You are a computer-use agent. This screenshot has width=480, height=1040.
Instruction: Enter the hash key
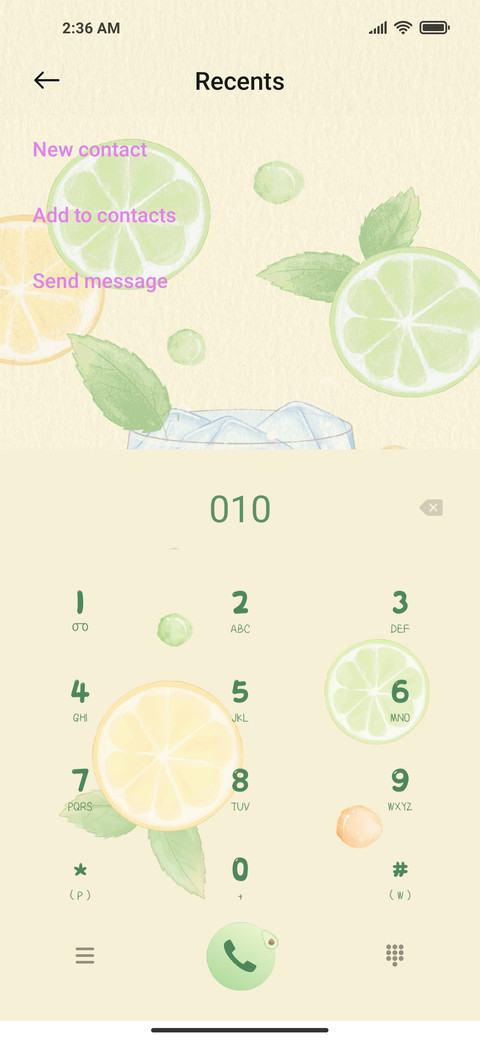pos(400,878)
